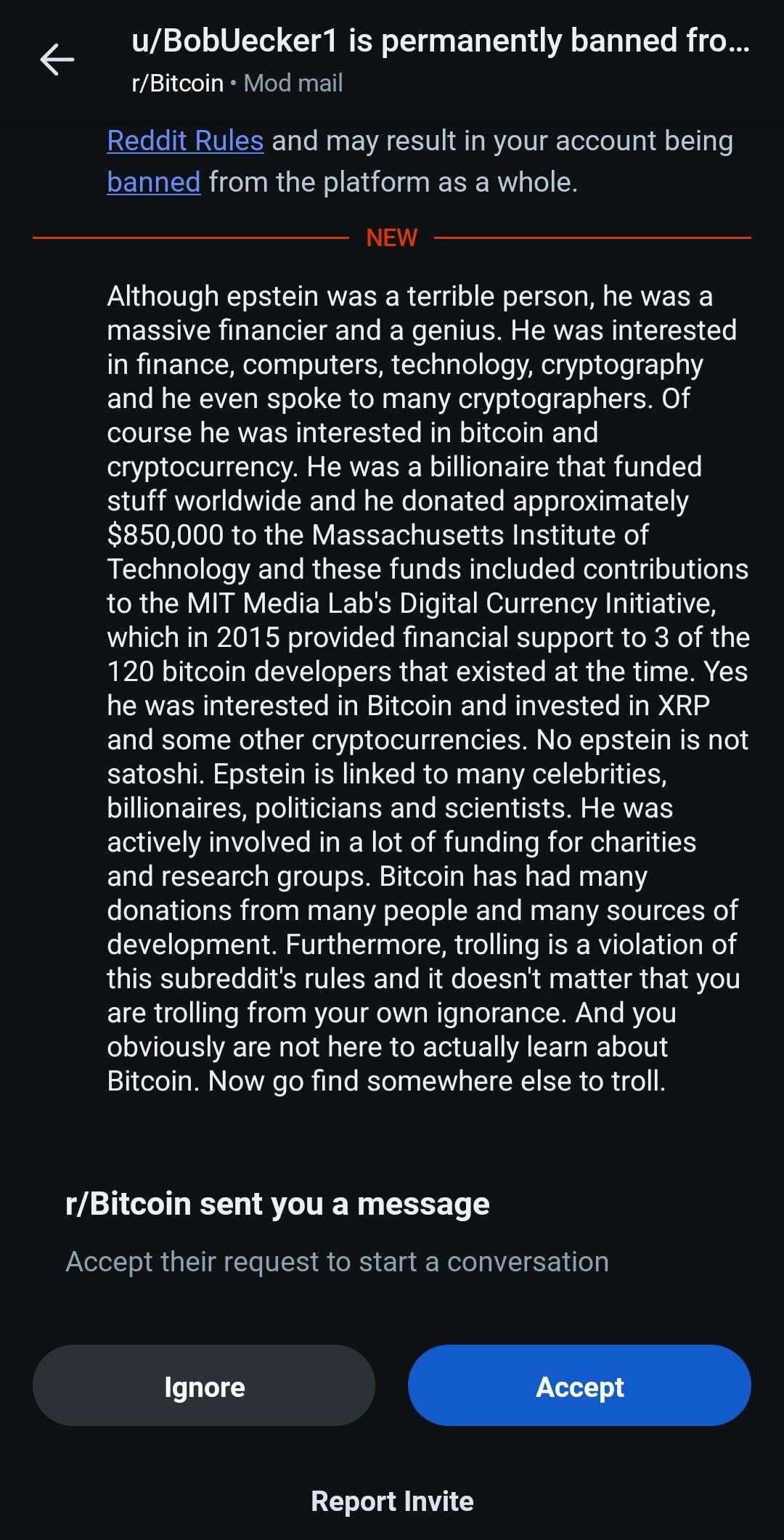Screen dimensions: 784x1540
Task: Tap Report Invite
Action: tap(392, 1501)
